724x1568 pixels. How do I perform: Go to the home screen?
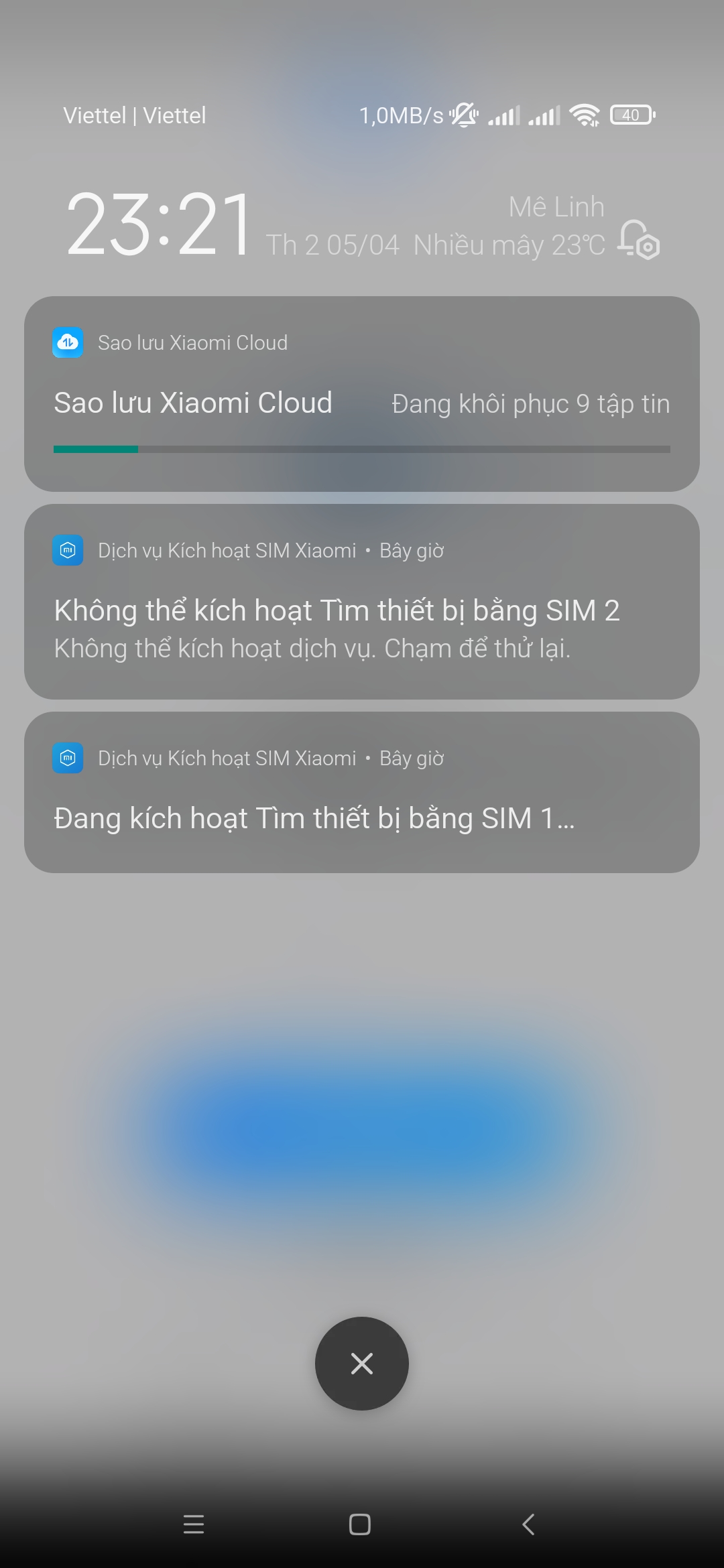point(360,1524)
